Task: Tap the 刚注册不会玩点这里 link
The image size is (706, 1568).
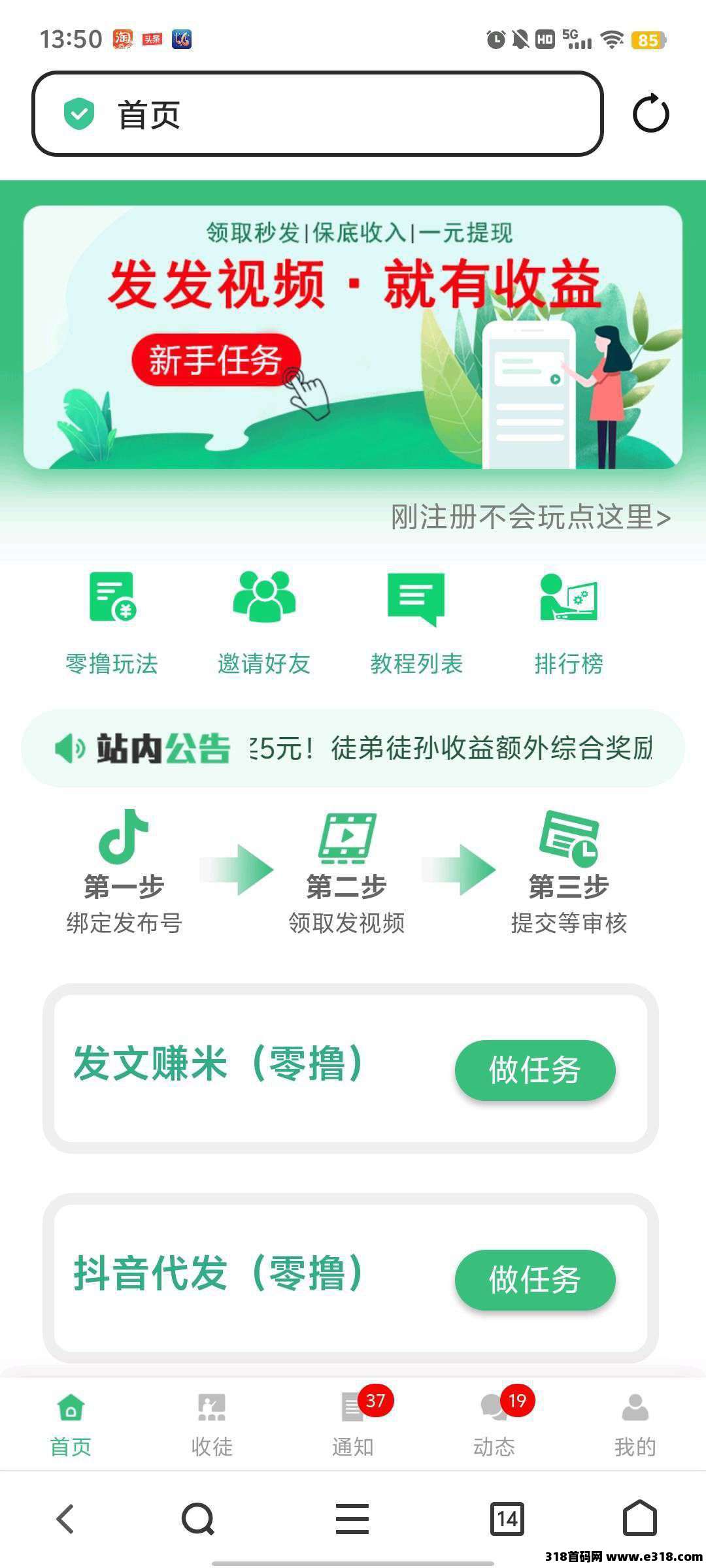Action: 530,517
